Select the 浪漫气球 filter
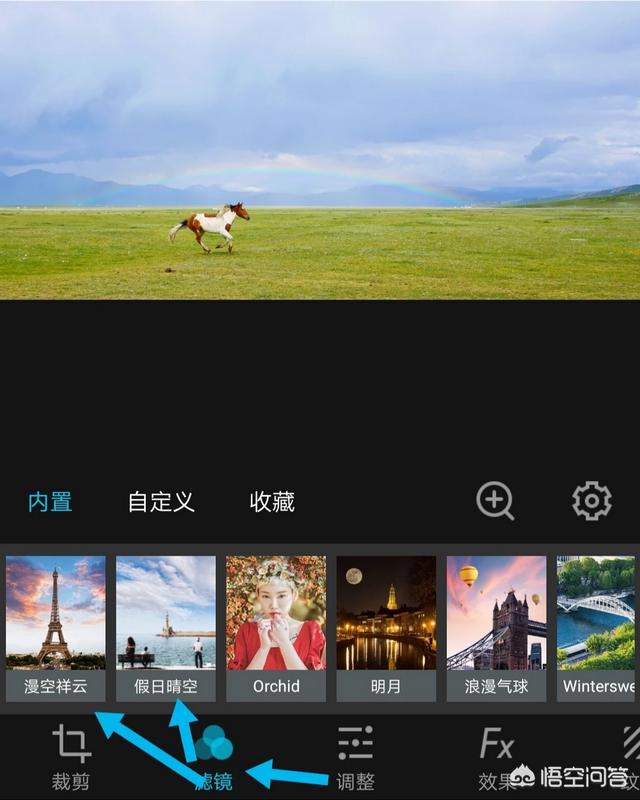This screenshot has width=640, height=800. tap(496, 627)
